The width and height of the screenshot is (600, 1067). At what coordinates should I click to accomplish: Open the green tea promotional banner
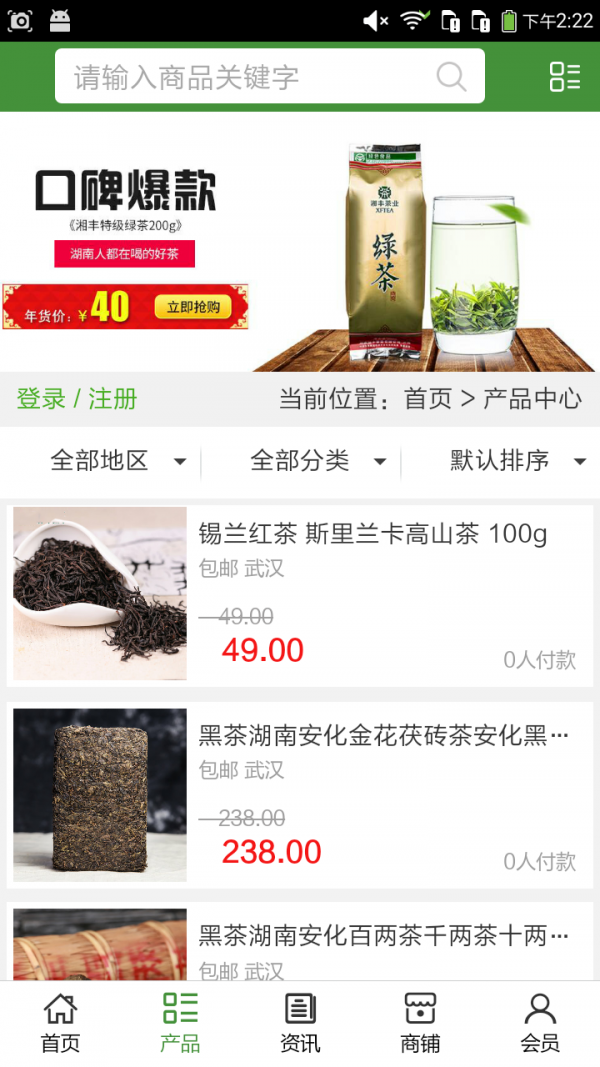coord(300,242)
